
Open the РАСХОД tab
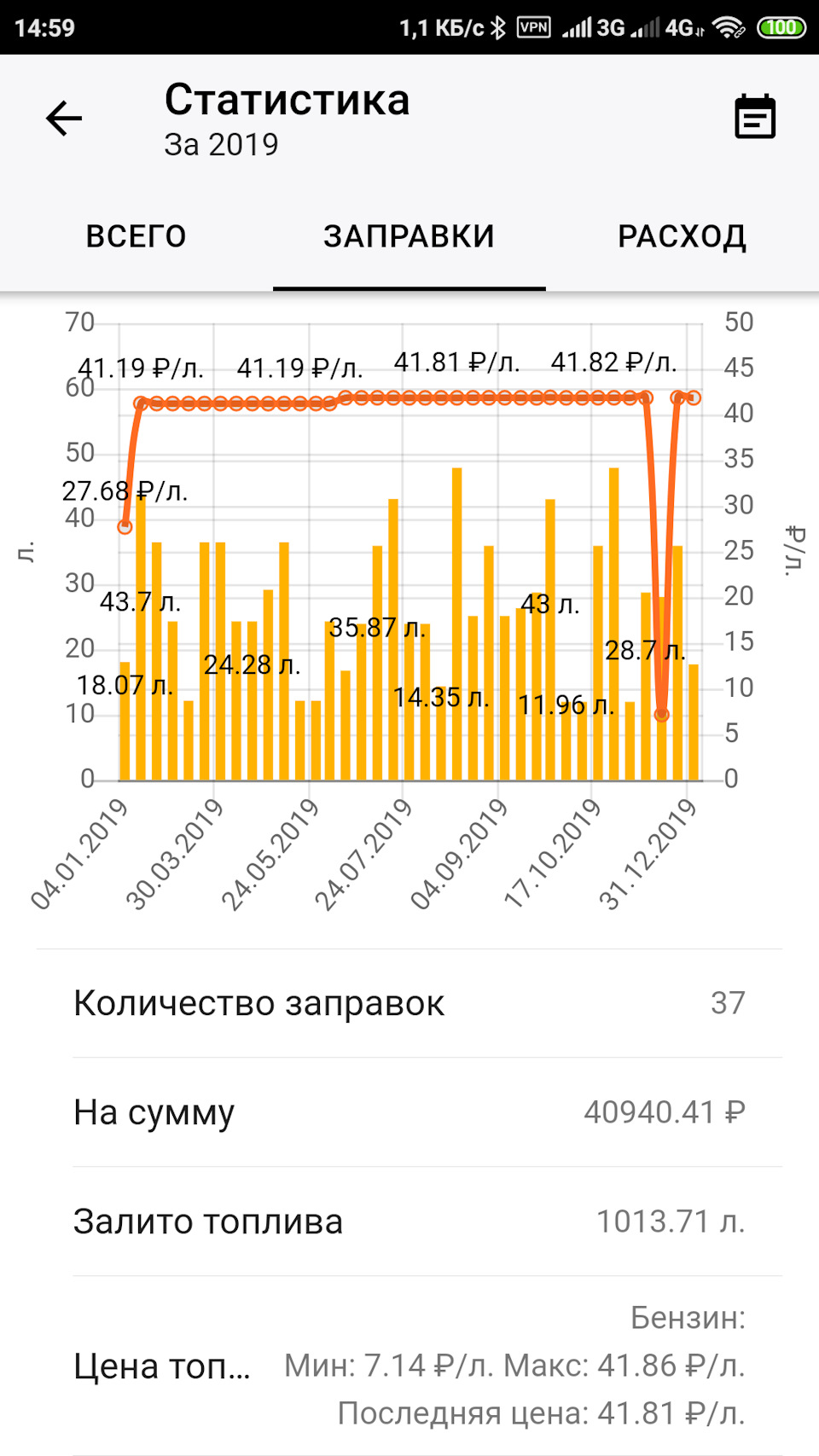682,236
